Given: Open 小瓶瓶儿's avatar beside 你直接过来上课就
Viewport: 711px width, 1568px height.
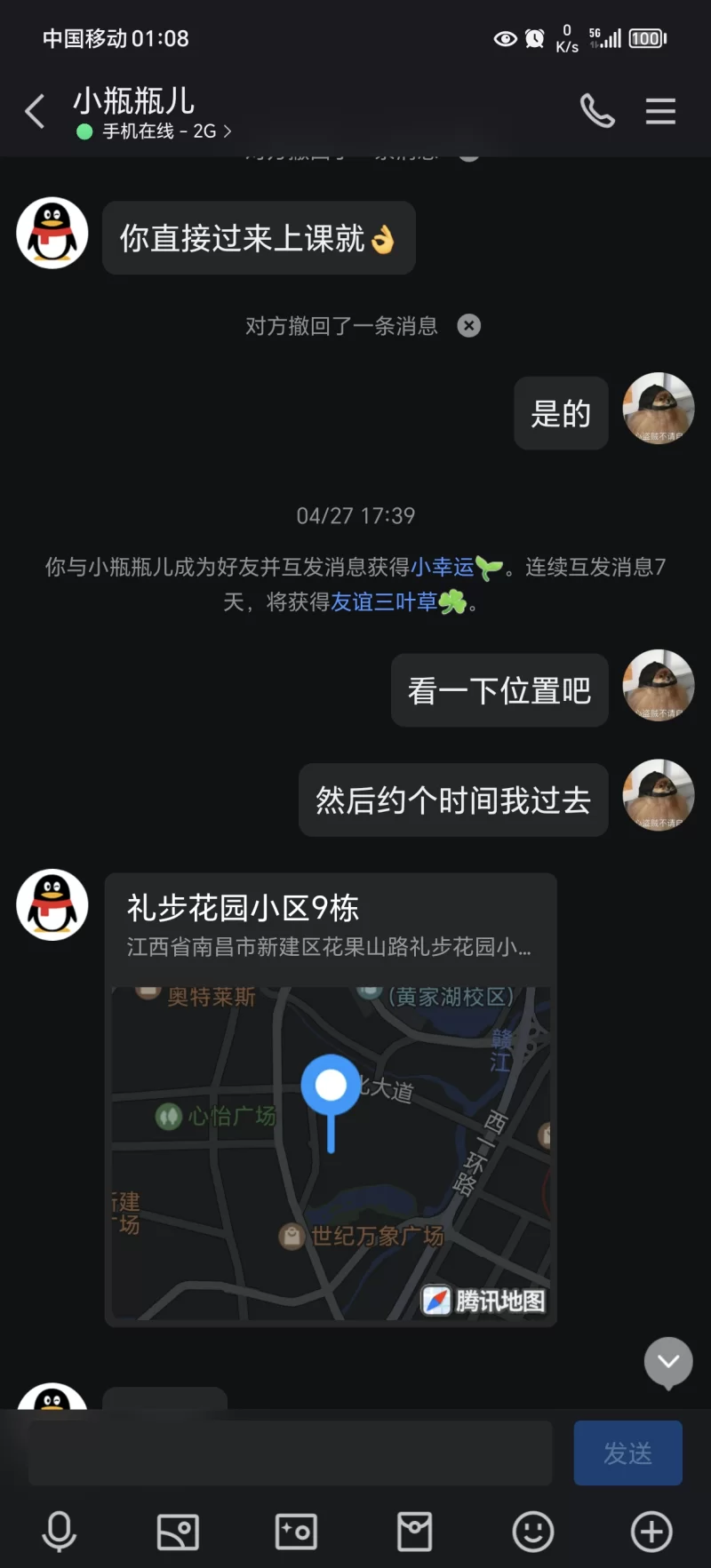Looking at the screenshot, I should click(52, 233).
